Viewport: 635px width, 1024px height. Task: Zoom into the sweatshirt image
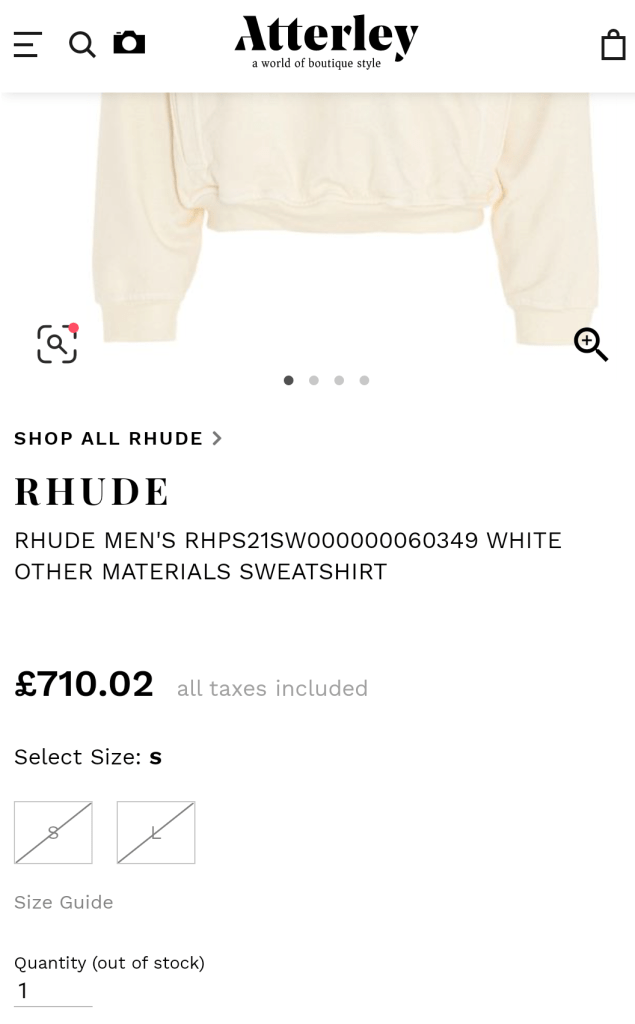coord(590,344)
